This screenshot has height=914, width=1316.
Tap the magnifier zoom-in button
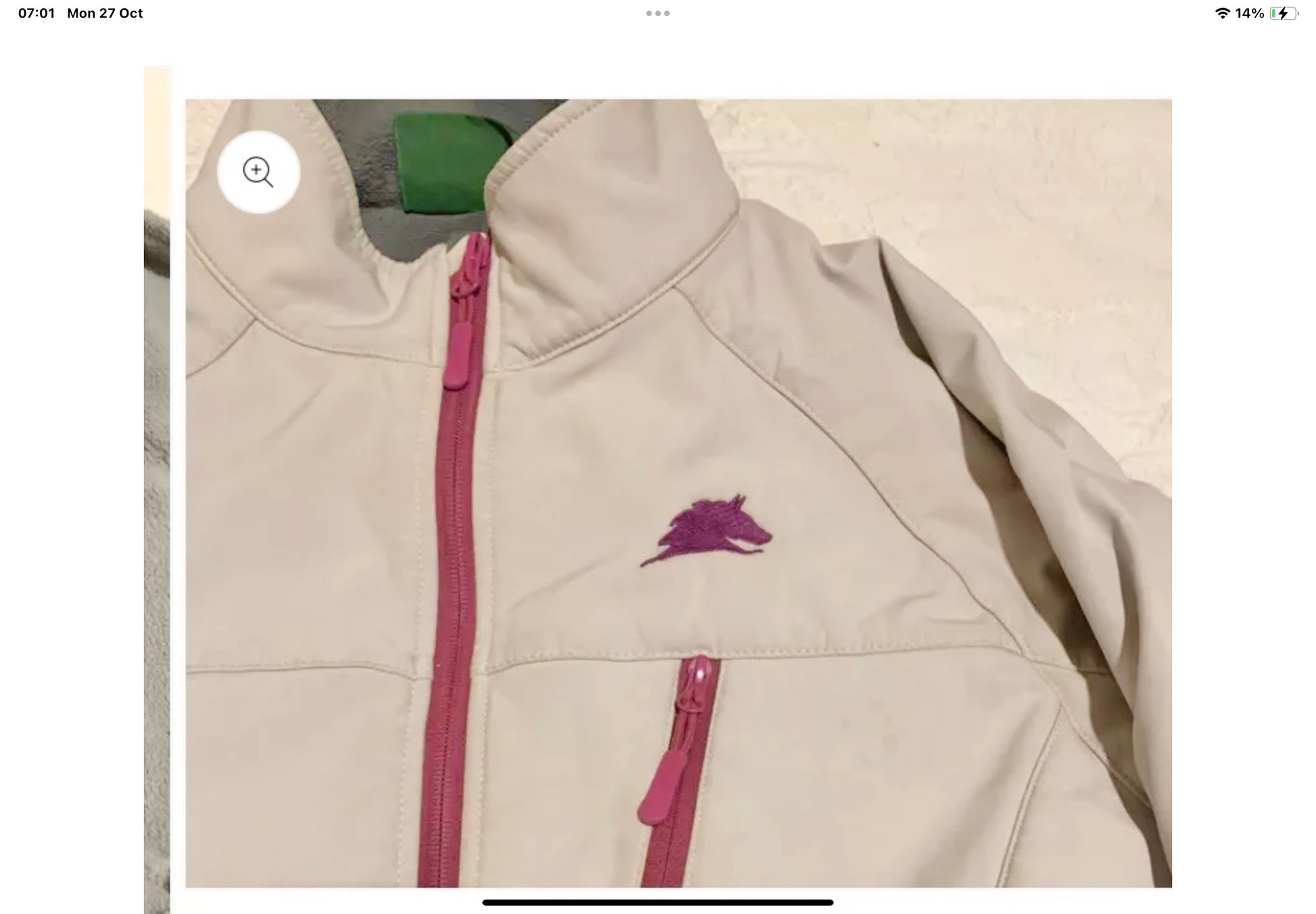pyautogui.click(x=258, y=172)
